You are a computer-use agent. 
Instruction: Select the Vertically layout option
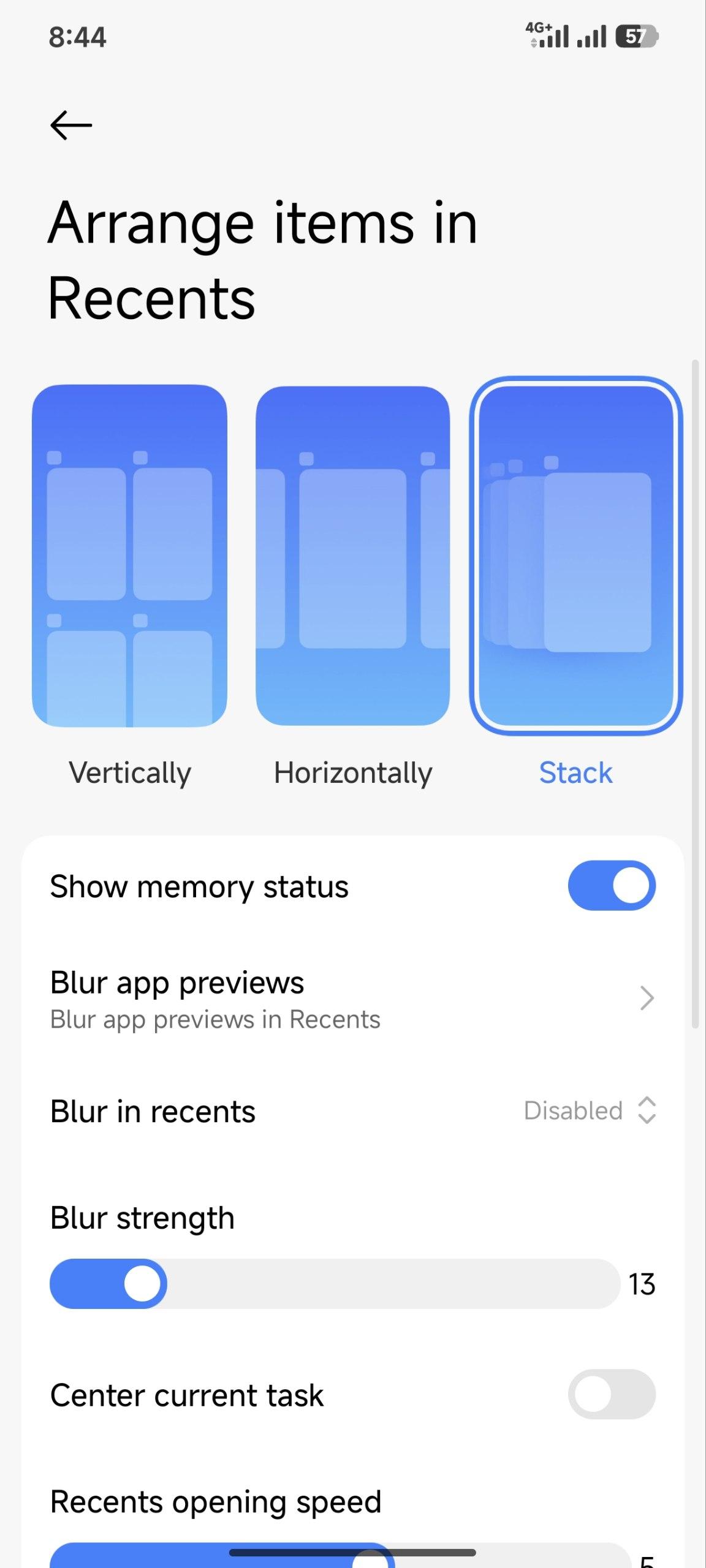coord(129,556)
